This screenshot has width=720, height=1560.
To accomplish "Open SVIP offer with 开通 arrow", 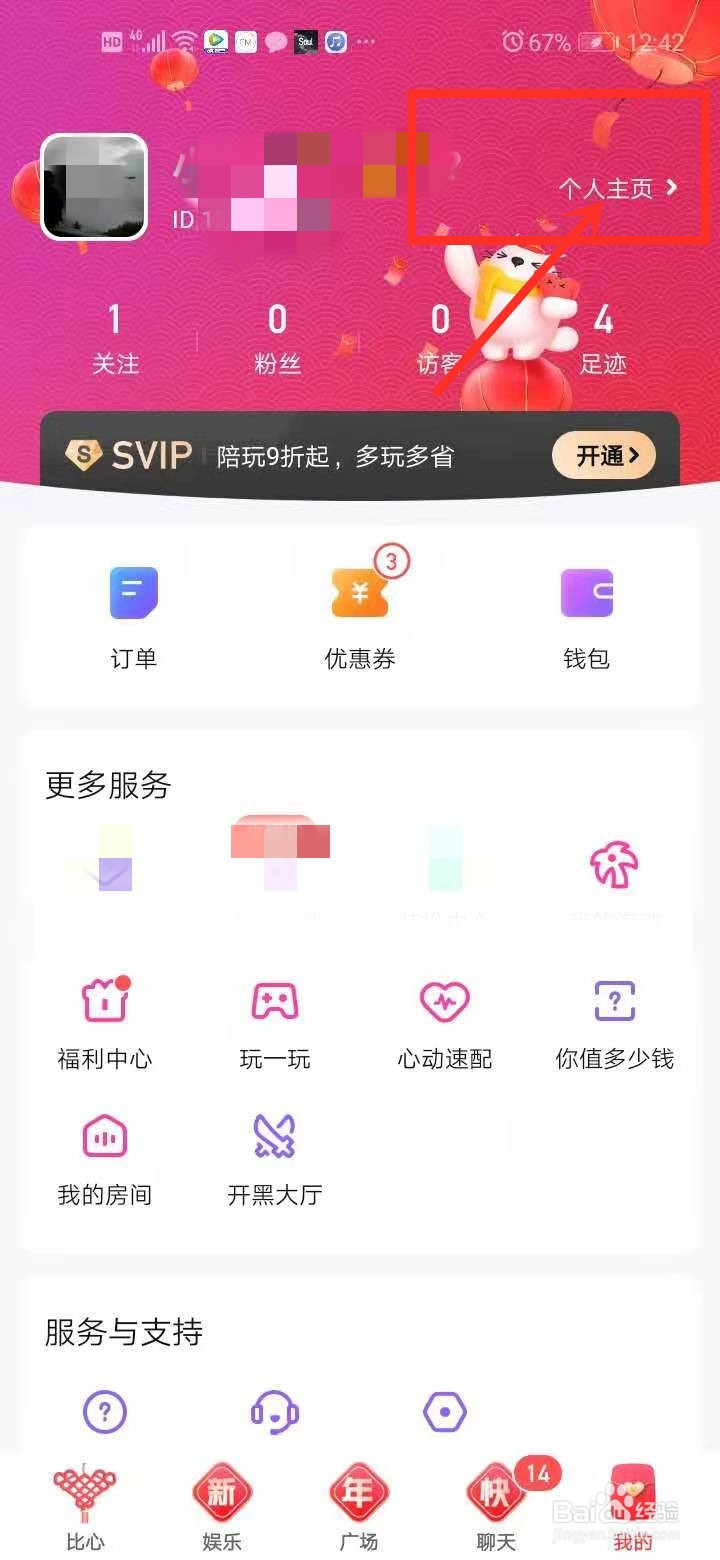I will point(603,455).
